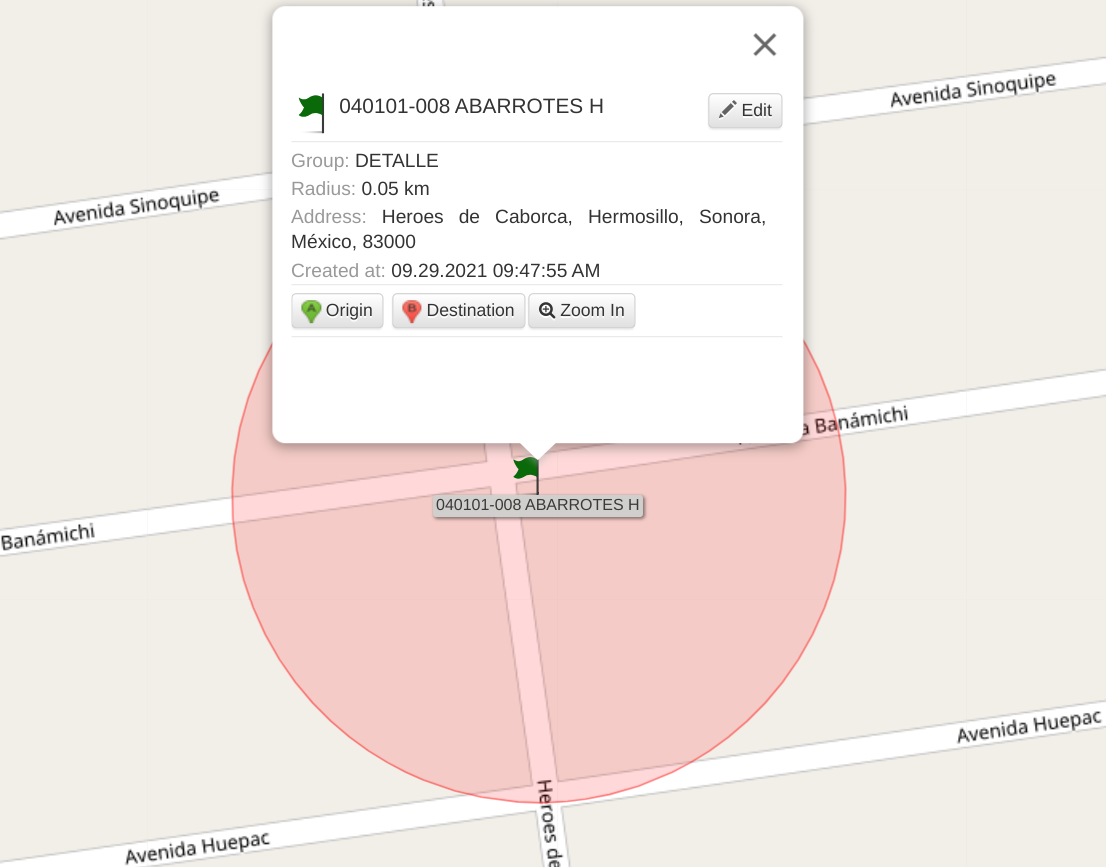Set this place as Destination
Screen dimensions: 1106x867
pyautogui.click(x=458, y=311)
